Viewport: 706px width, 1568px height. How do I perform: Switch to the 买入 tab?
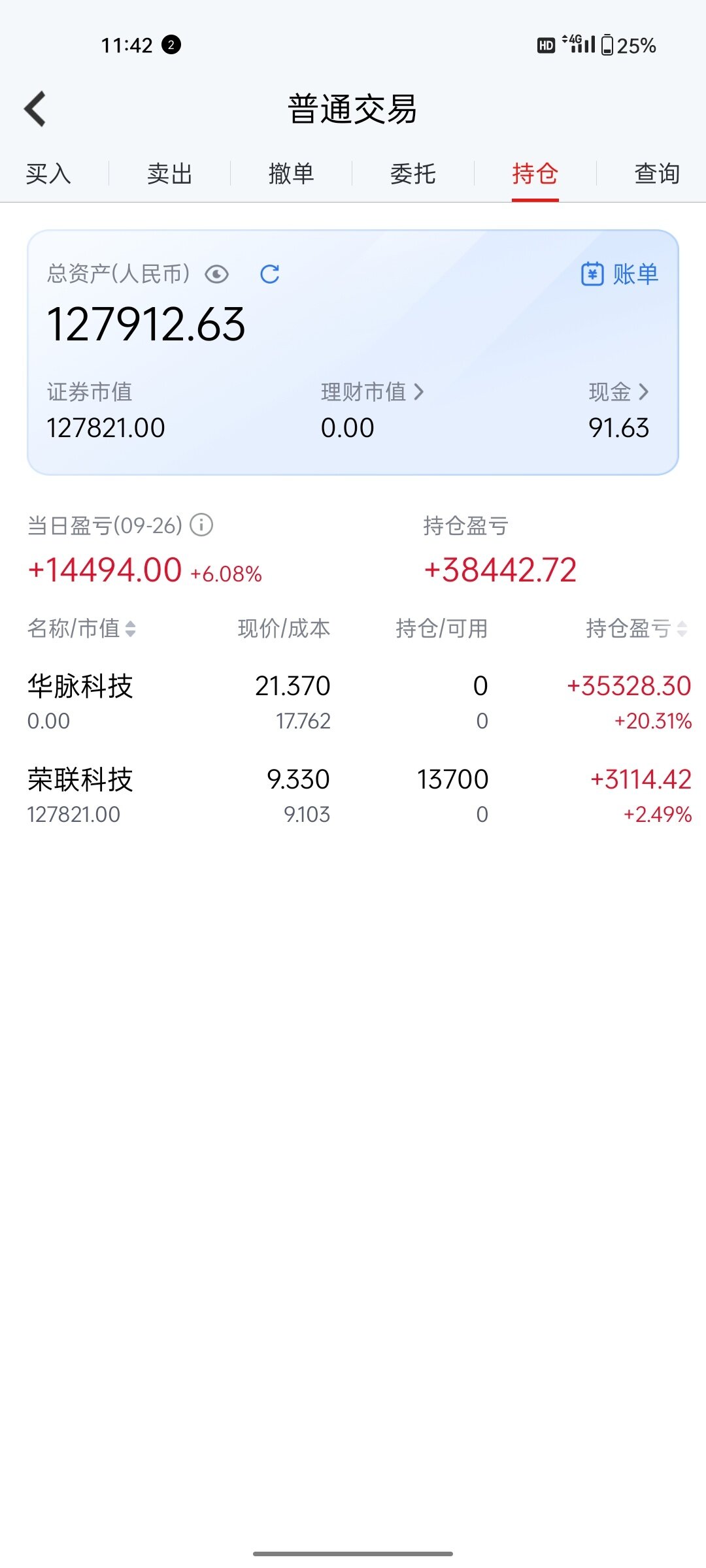[48, 174]
